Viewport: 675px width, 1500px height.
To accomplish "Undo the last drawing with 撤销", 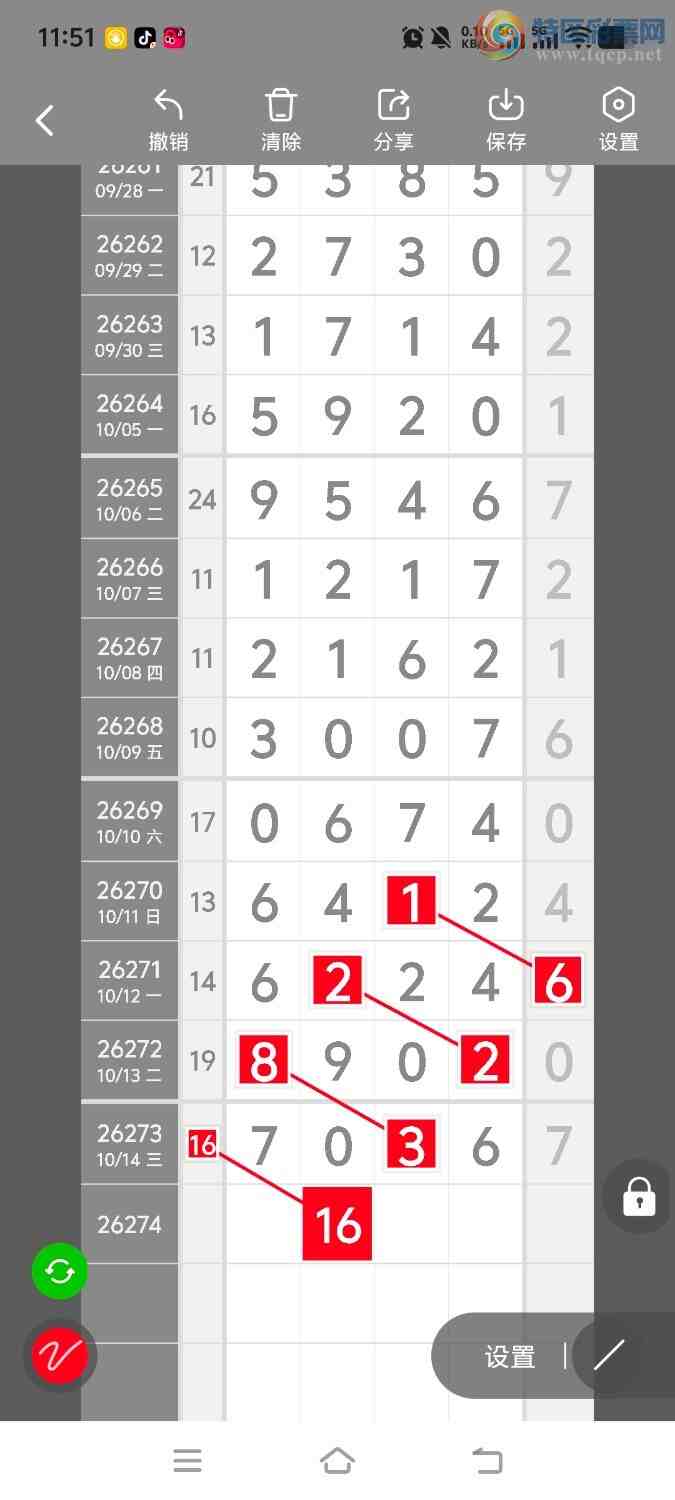I will [168, 120].
